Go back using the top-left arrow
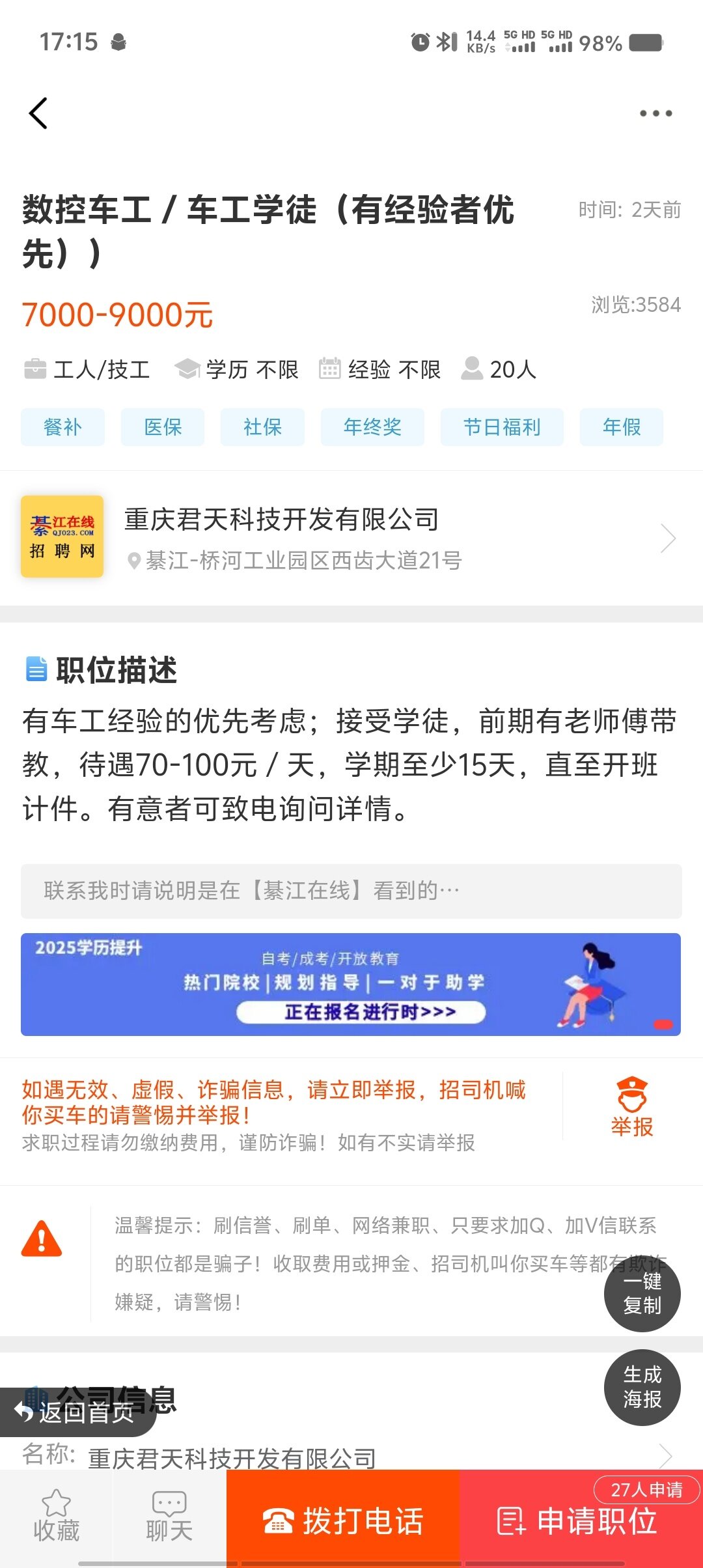Viewport: 703px width, 1568px height. click(x=39, y=113)
